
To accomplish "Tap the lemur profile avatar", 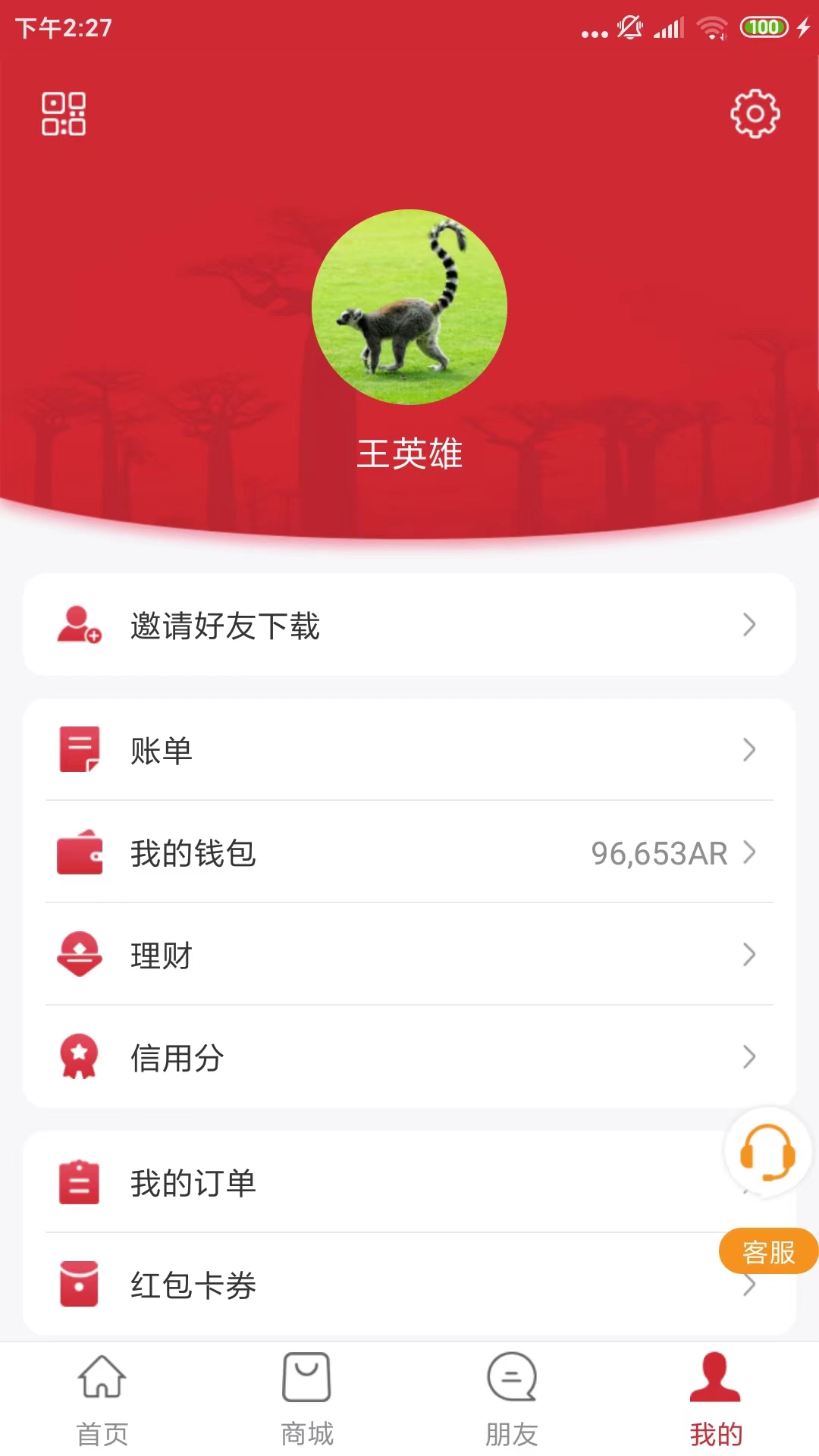I will pos(409,307).
